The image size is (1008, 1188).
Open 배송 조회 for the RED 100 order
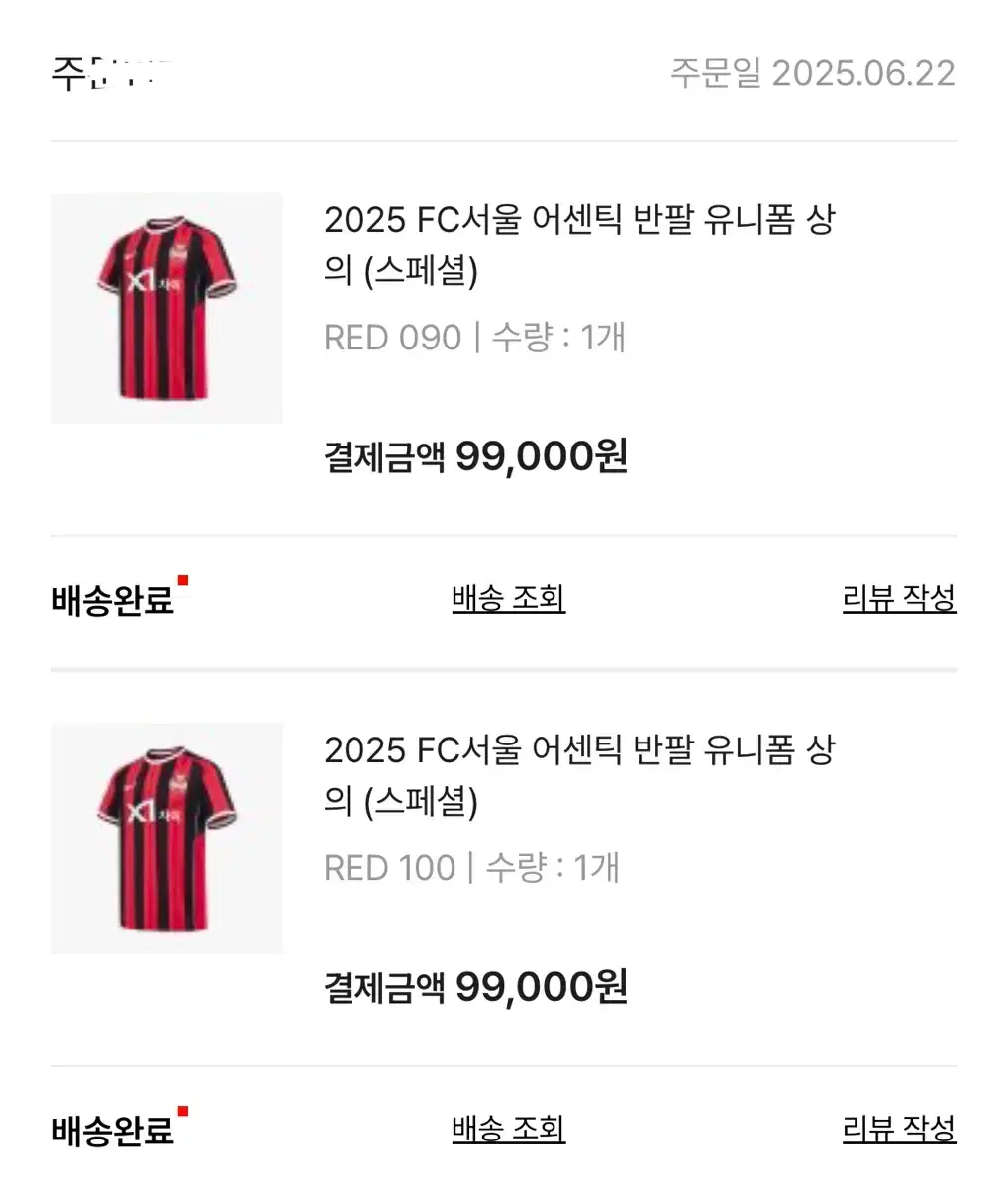[x=508, y=1129]
